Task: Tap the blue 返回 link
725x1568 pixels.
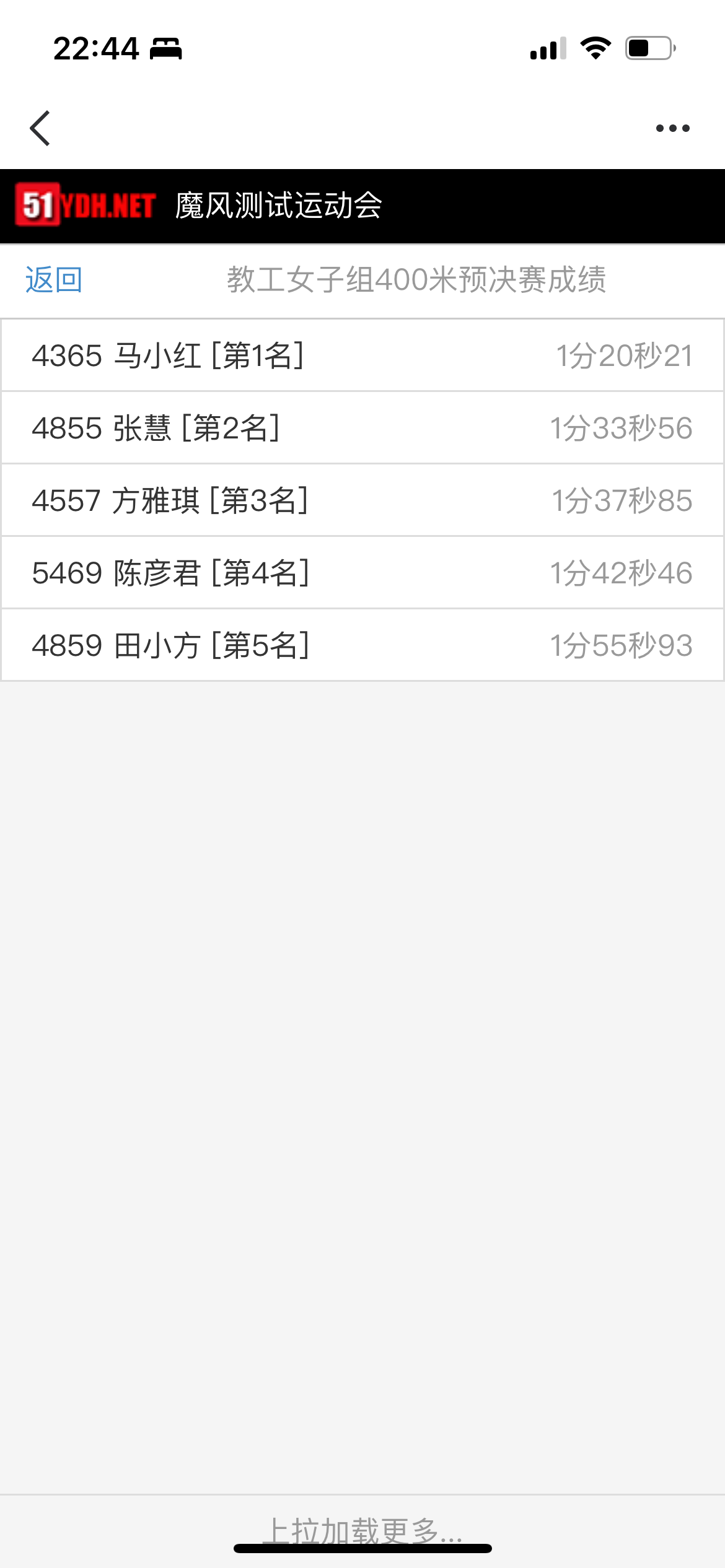Action: tap(54, 280)
